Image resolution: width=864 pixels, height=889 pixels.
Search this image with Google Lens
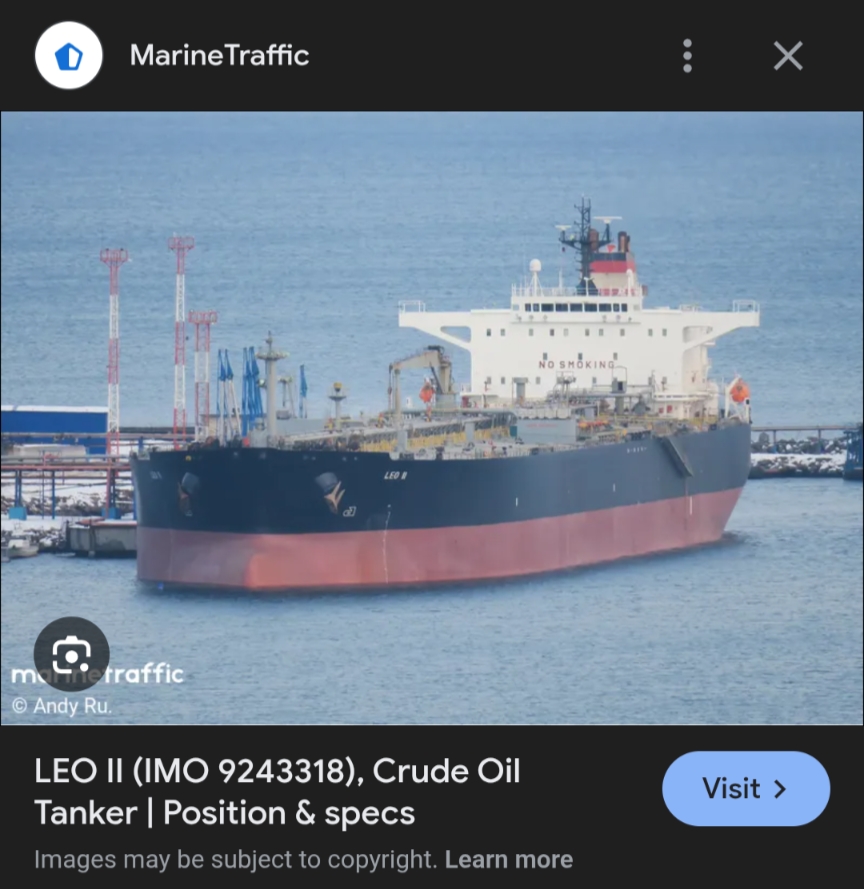click(x=71, y=655)
